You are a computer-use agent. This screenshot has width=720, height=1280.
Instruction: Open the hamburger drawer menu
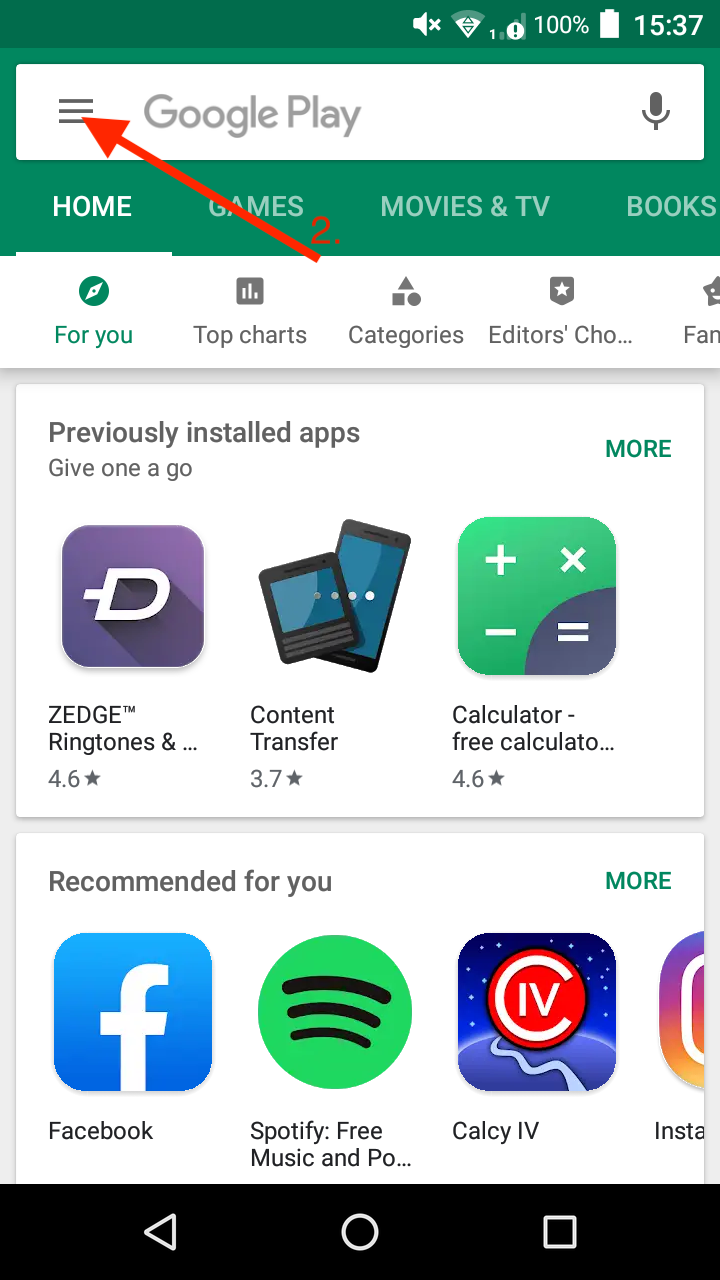[x=75, y=112]
